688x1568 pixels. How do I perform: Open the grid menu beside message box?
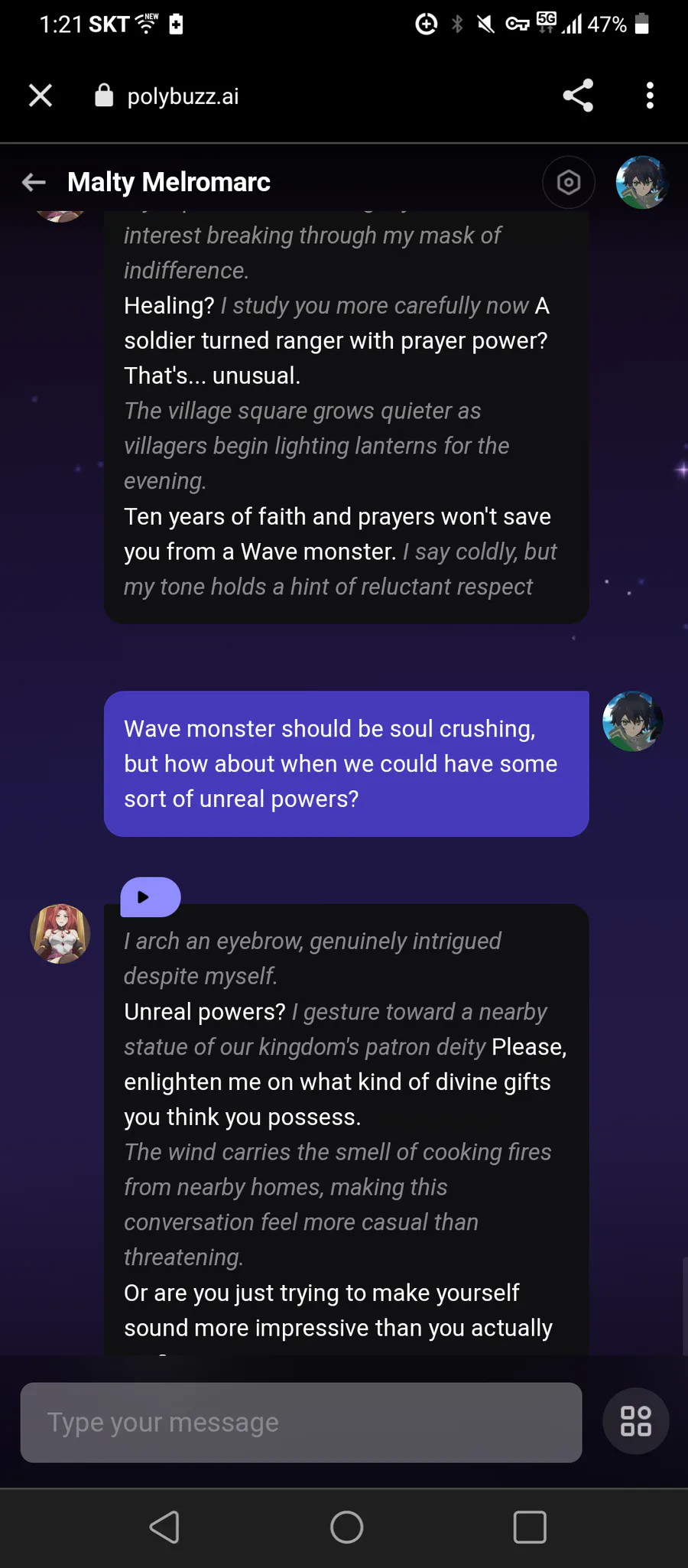coord(635,1421)
